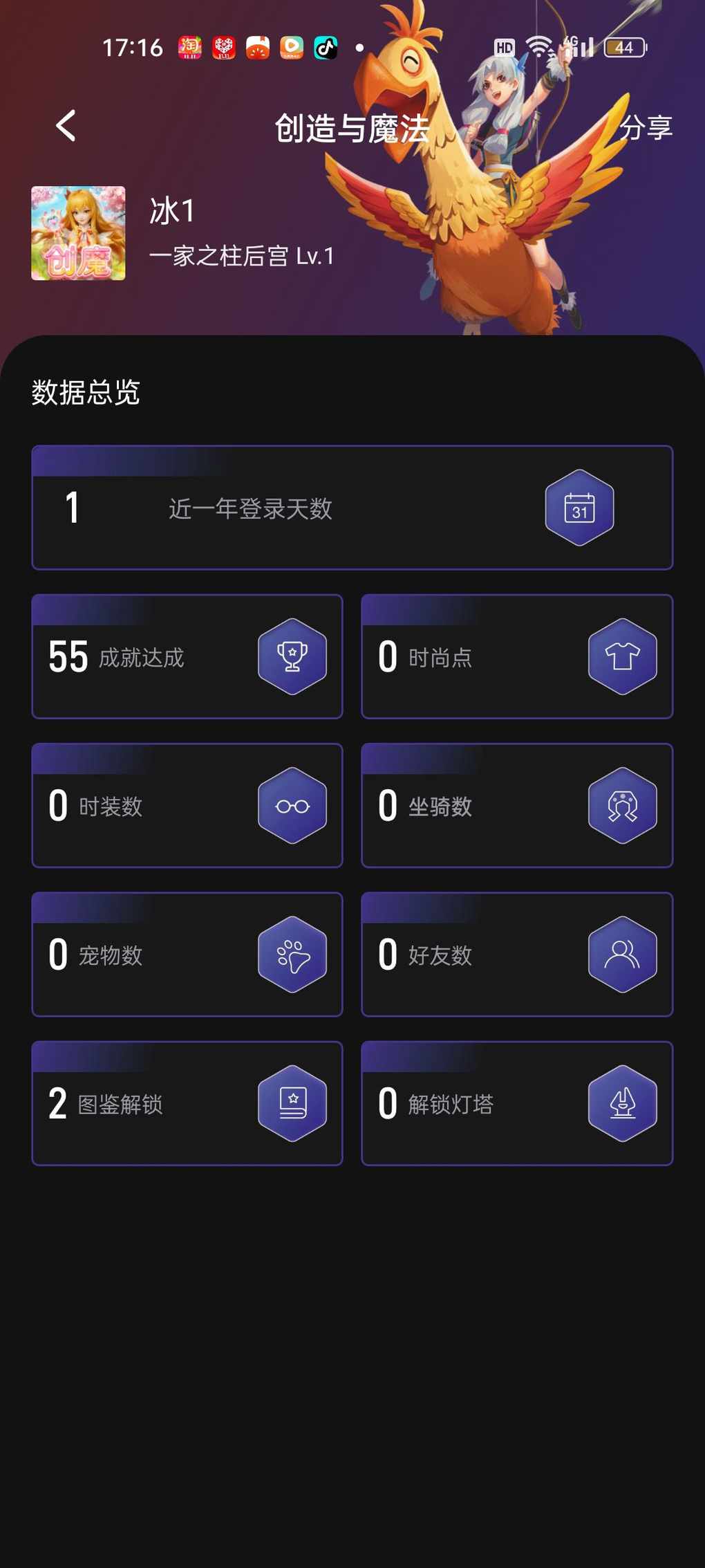This screenshot has height=1568, width=705.
Task: Go back from the 创造与魔法 page
Action: pyautogui.click(x=66, y=127)
